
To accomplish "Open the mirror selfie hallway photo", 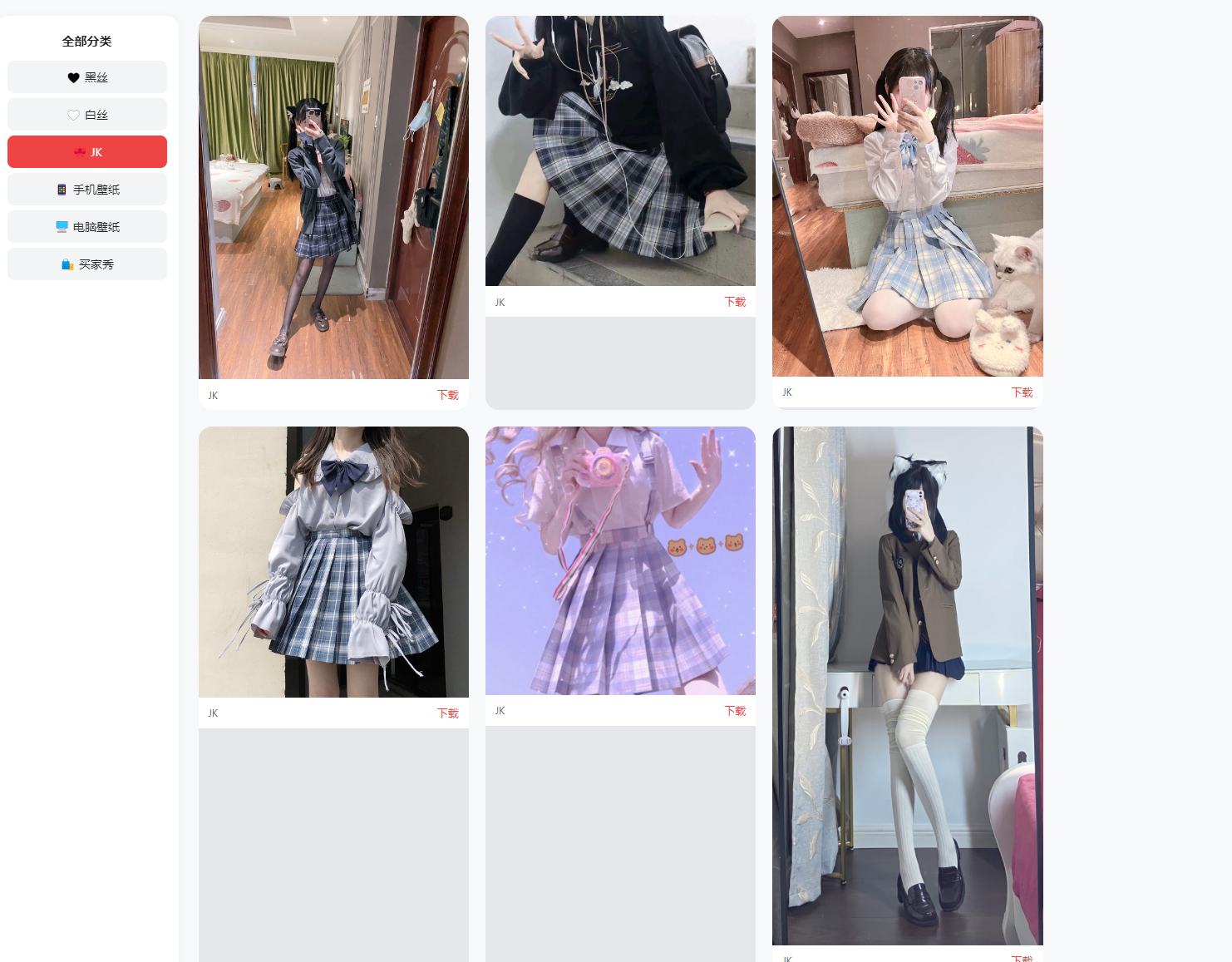I will [x=333, y=198].
